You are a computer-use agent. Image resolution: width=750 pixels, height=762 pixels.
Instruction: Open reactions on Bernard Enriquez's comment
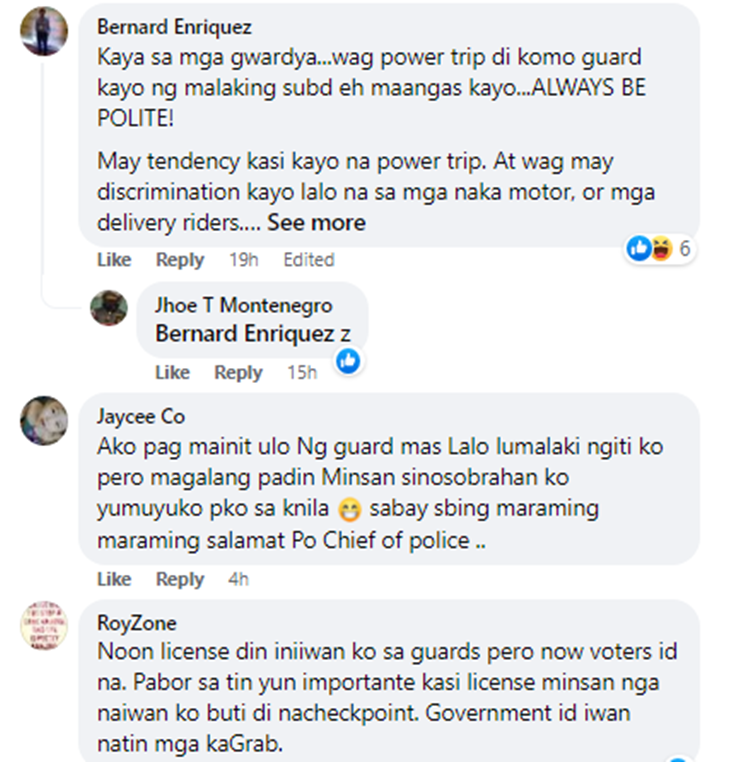[659, 248]
